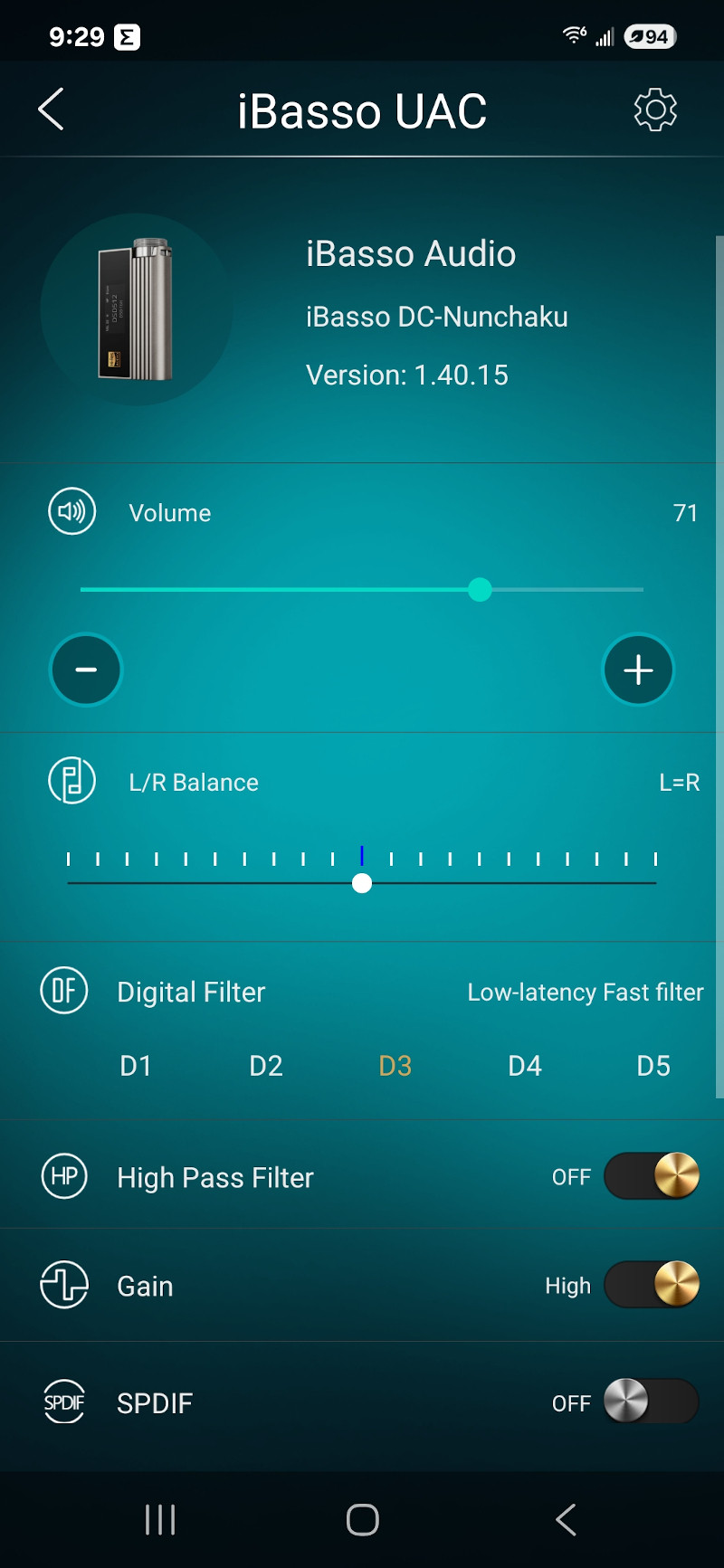
Task: Toggle the High Pass Filter switch
Action: 652,1176
